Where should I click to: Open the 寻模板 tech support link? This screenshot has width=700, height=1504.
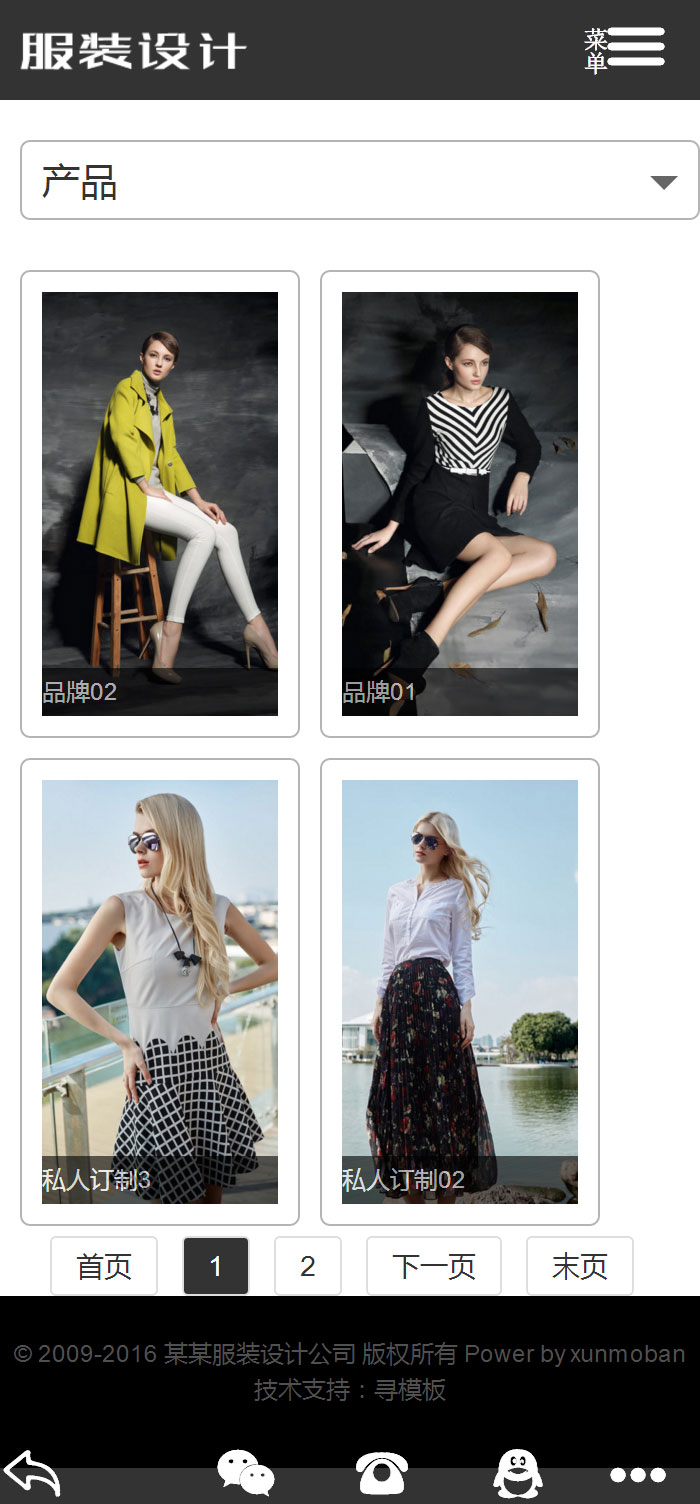410,1390
